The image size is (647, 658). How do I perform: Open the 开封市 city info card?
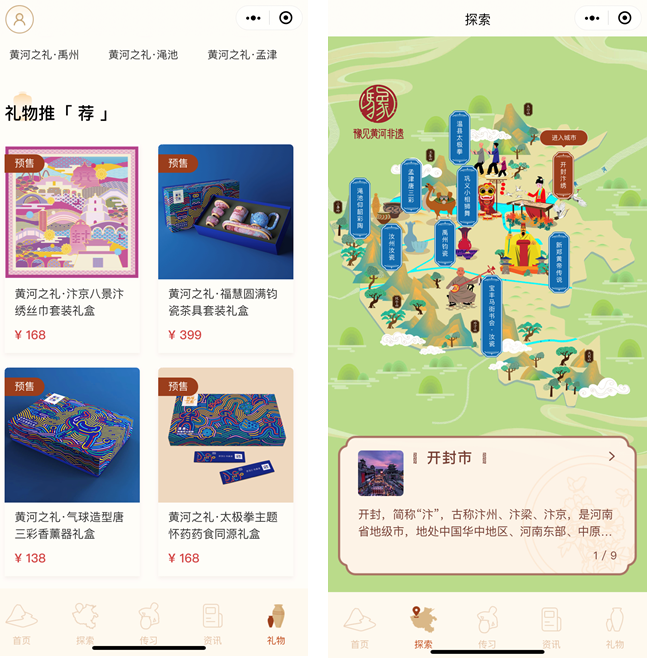coord(487,503)
